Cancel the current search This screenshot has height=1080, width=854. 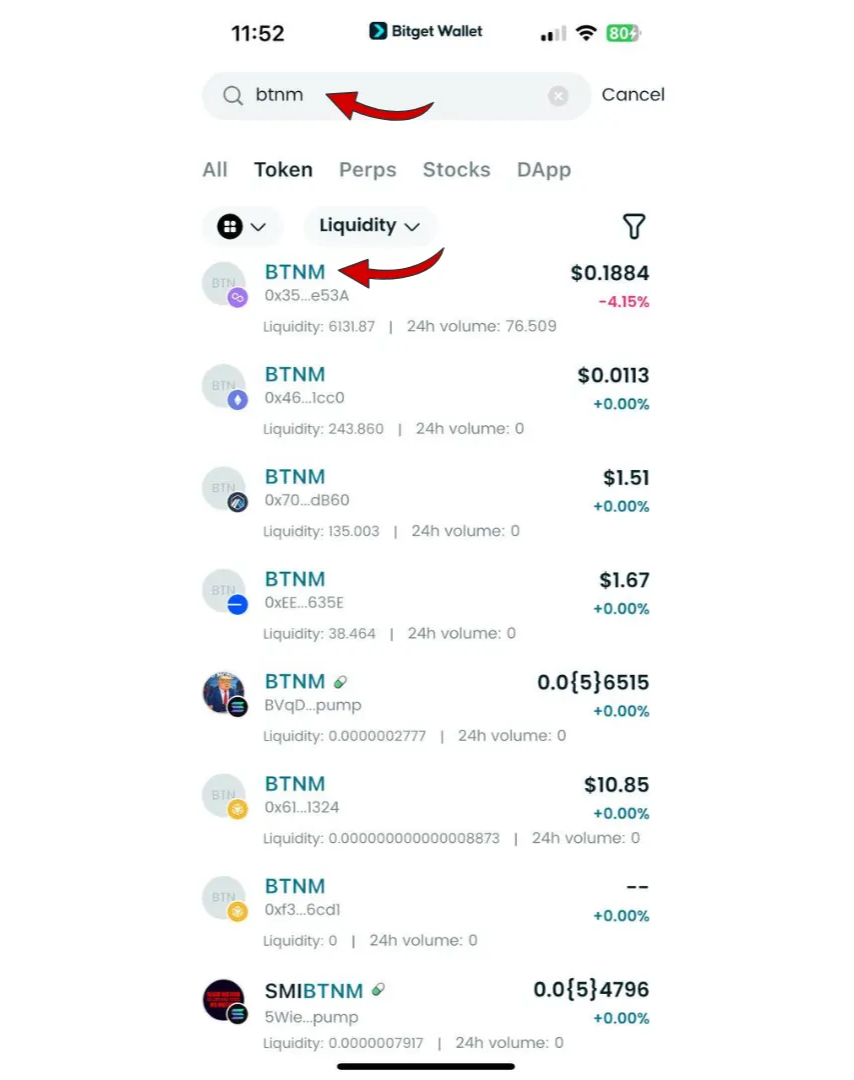tap(633, 95)
